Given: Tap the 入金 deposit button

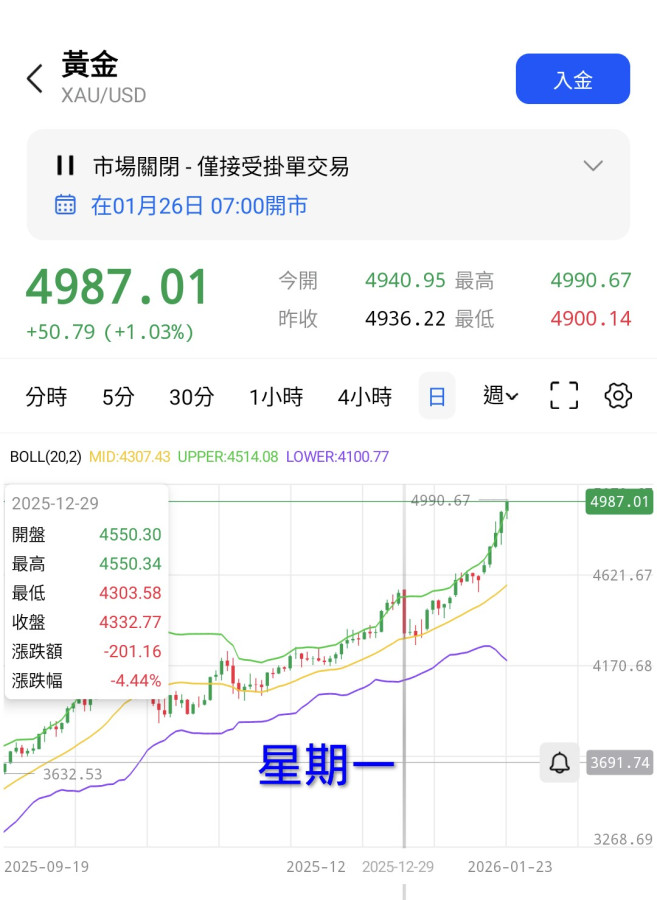Looking at the screenshot, I should point(572,79).
